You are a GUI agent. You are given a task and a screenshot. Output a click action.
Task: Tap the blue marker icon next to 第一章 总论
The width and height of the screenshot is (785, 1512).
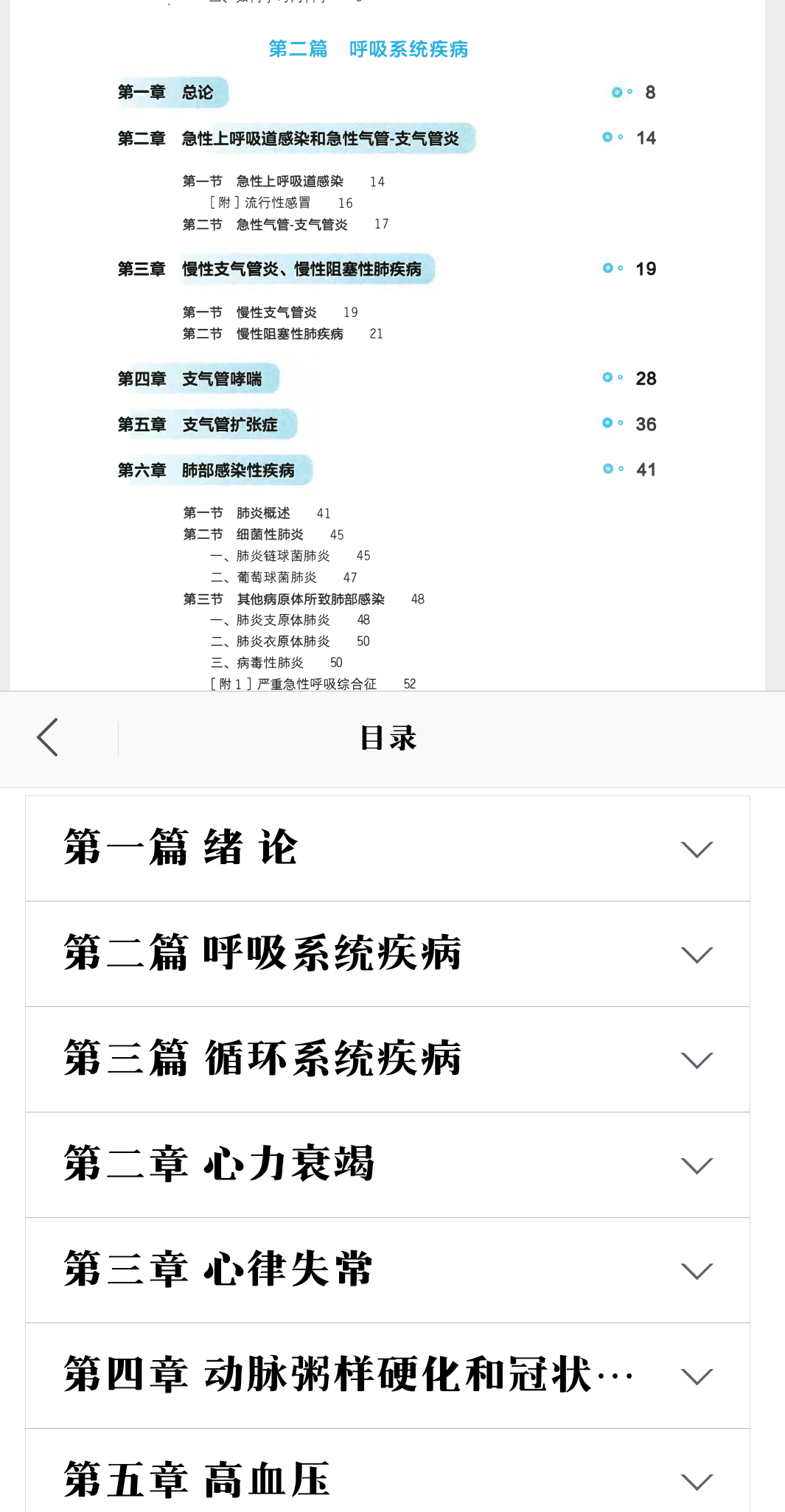[616, 93]
